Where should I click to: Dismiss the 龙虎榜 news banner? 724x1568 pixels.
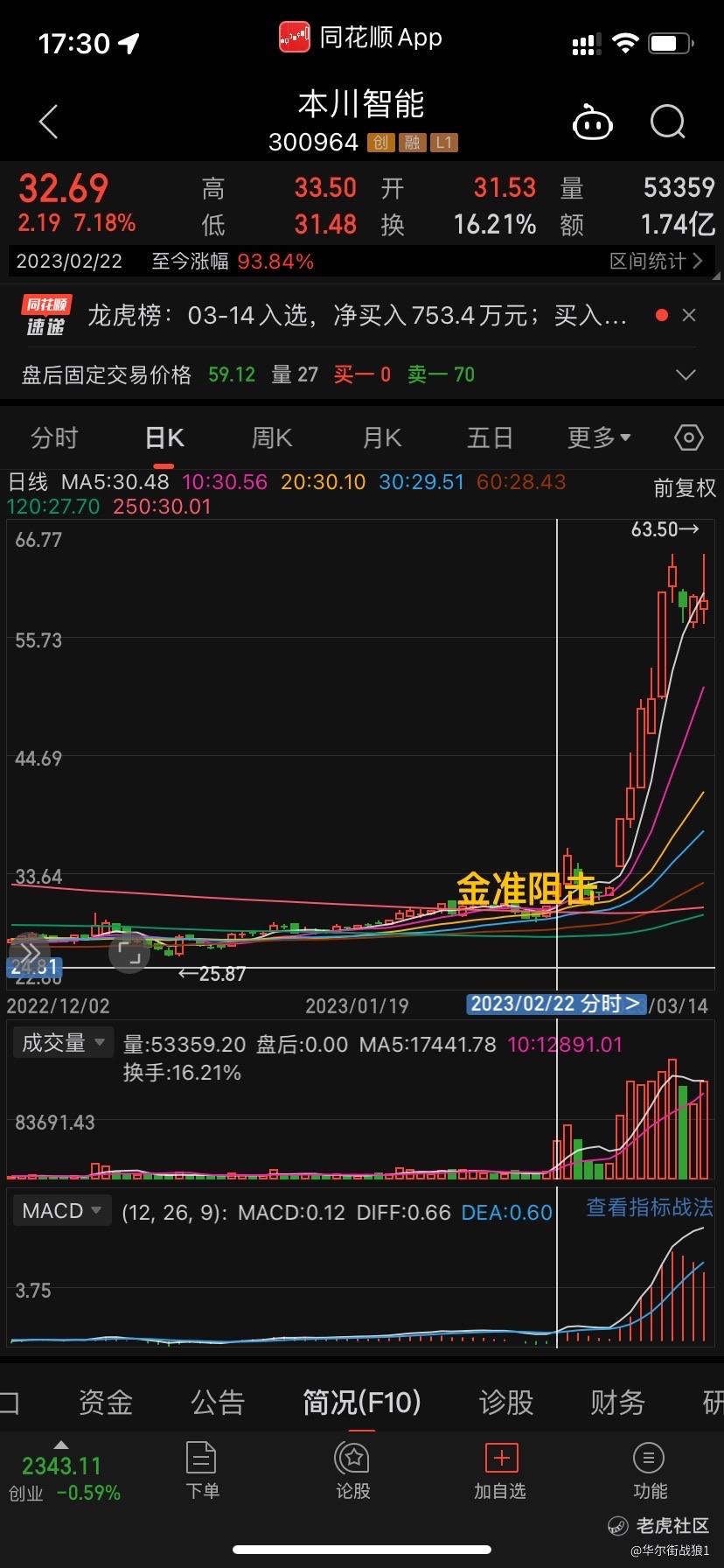(x=689, y=315)
